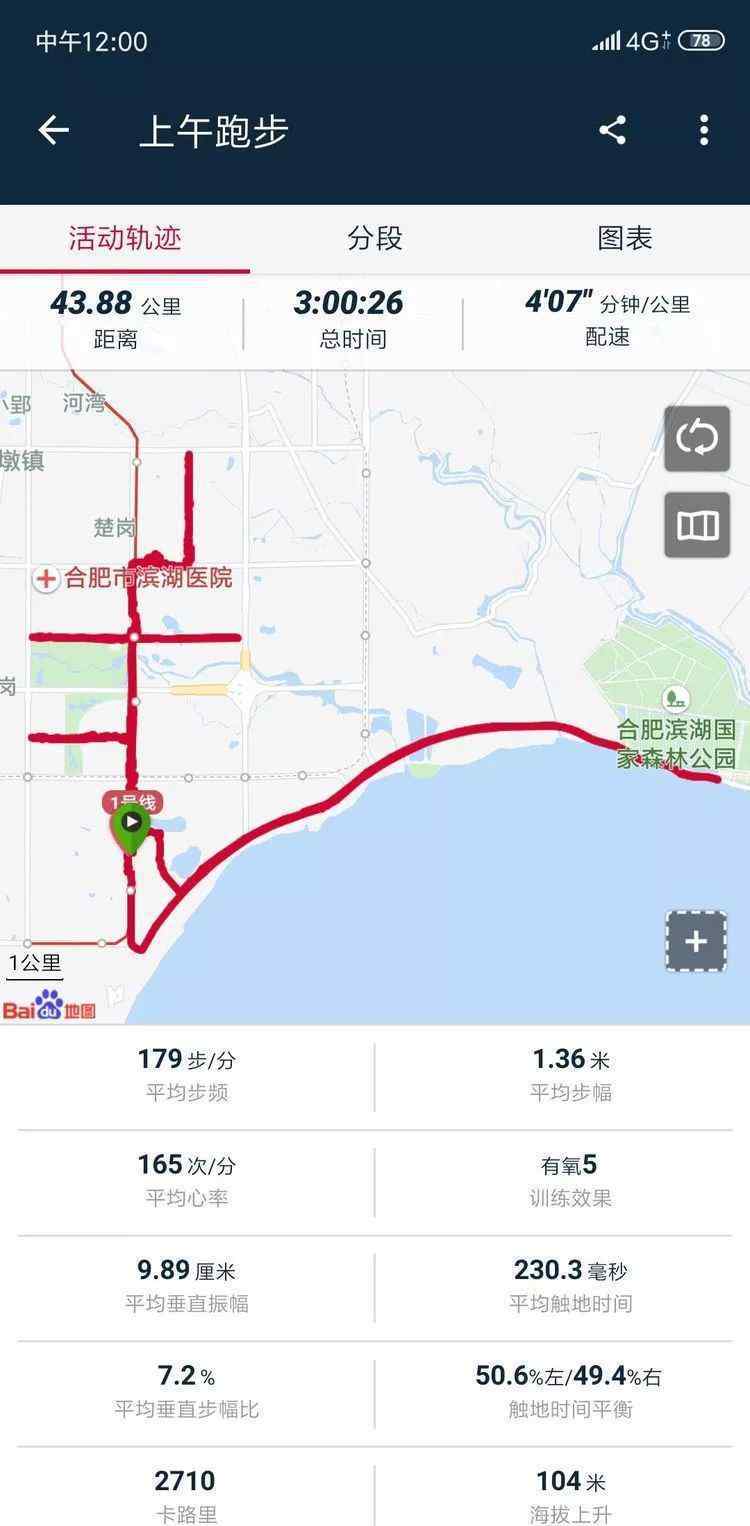Open the 图表 tab

(x=625, y=238)
